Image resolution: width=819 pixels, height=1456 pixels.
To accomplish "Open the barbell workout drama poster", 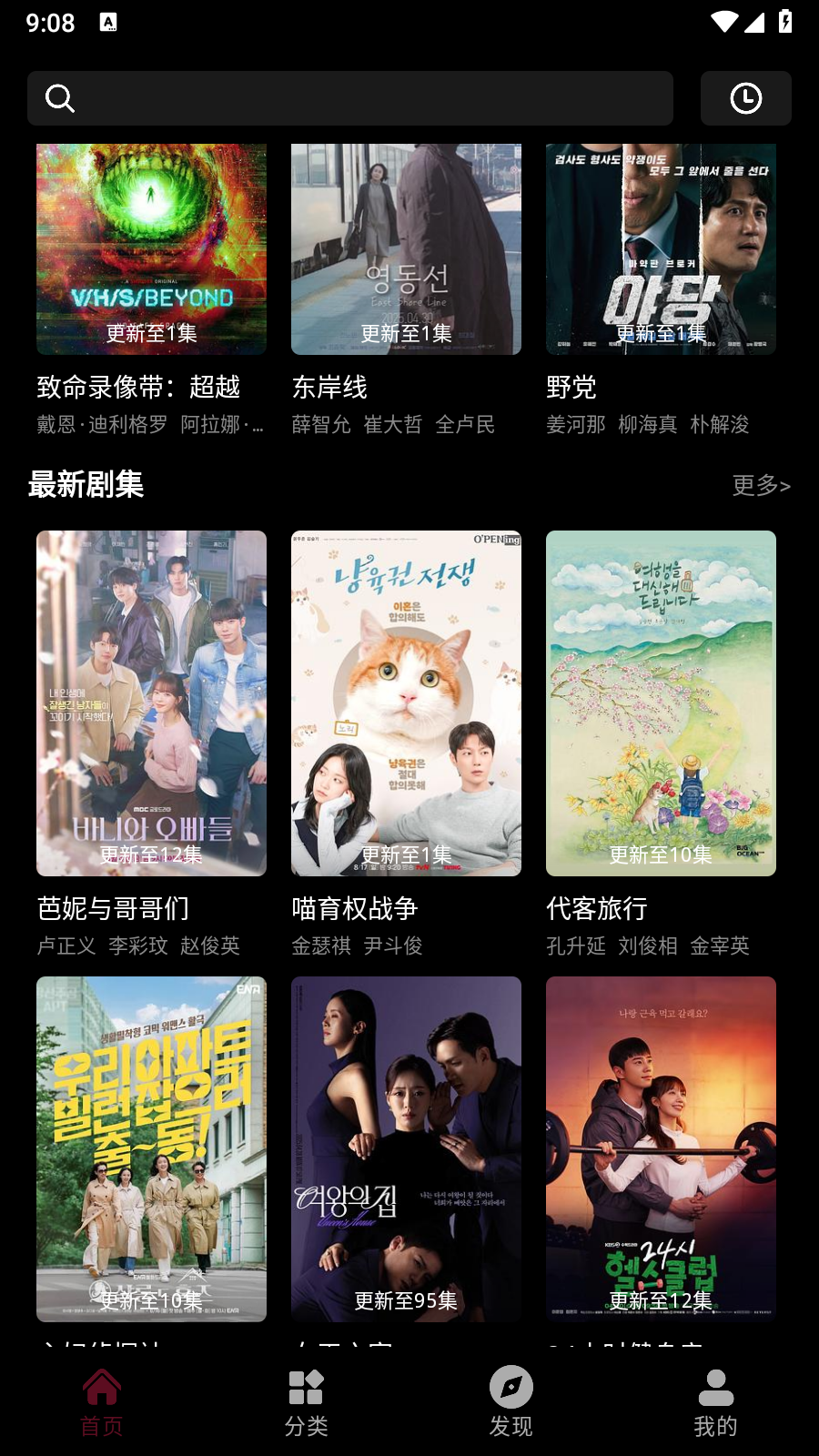I will coord(661,1148).
